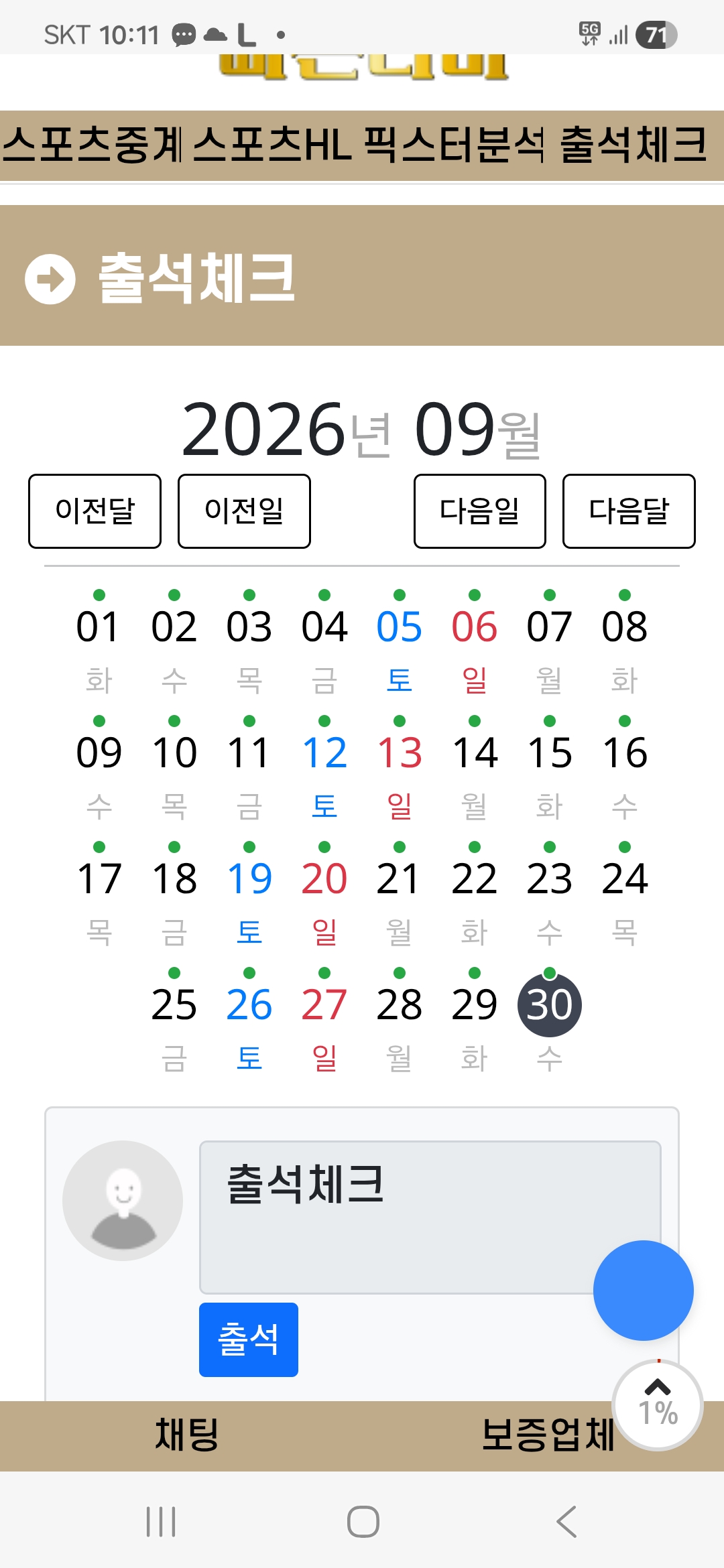This screenshot has height=1568, width=724.
Task: Tap the 이전일 button
Action: (x=244, y=511)
